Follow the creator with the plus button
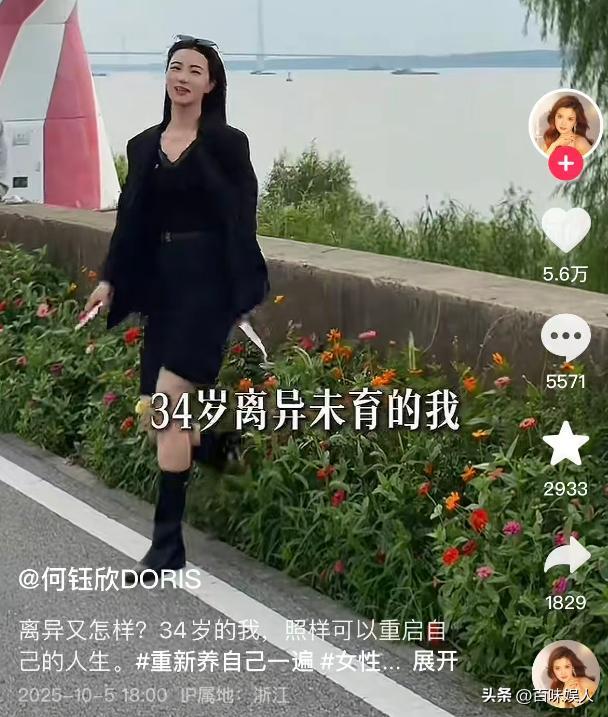 565,164
